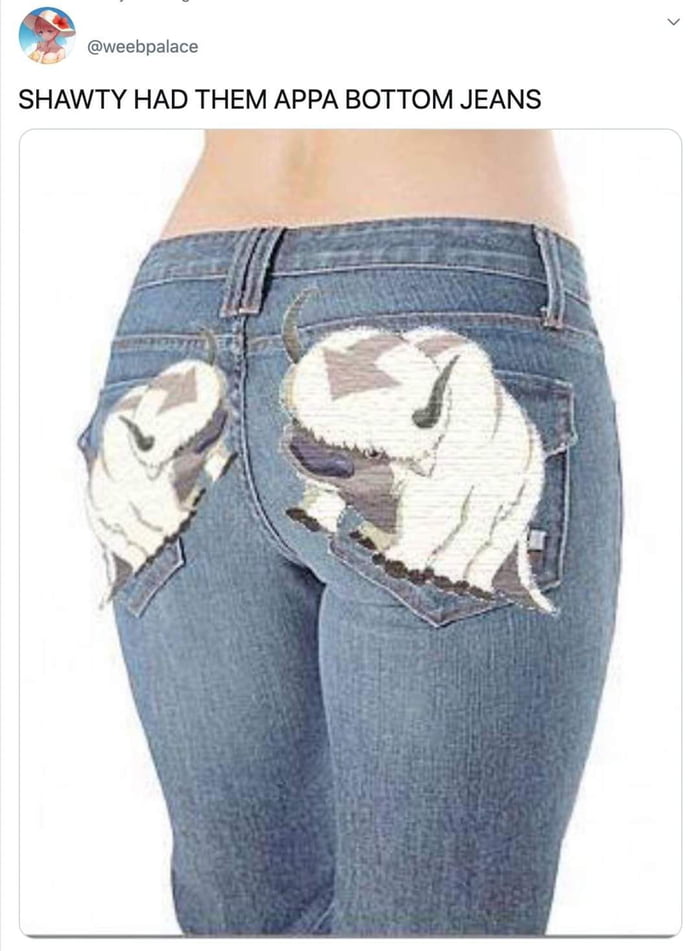Open the @weebpalace handle link
This screenshot has height=951, width=700.
(x=143, y=46)
